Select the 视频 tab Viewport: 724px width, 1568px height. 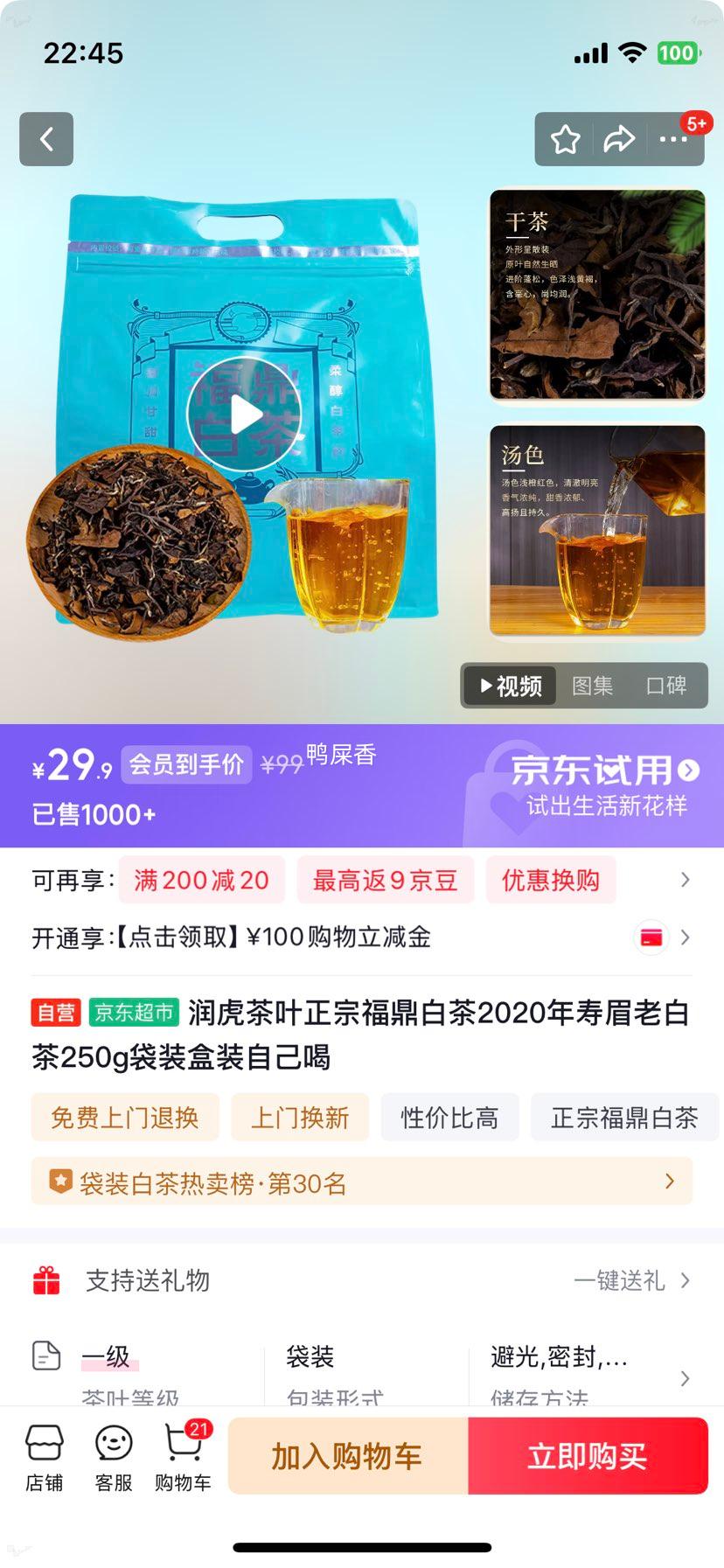[507, 686]
